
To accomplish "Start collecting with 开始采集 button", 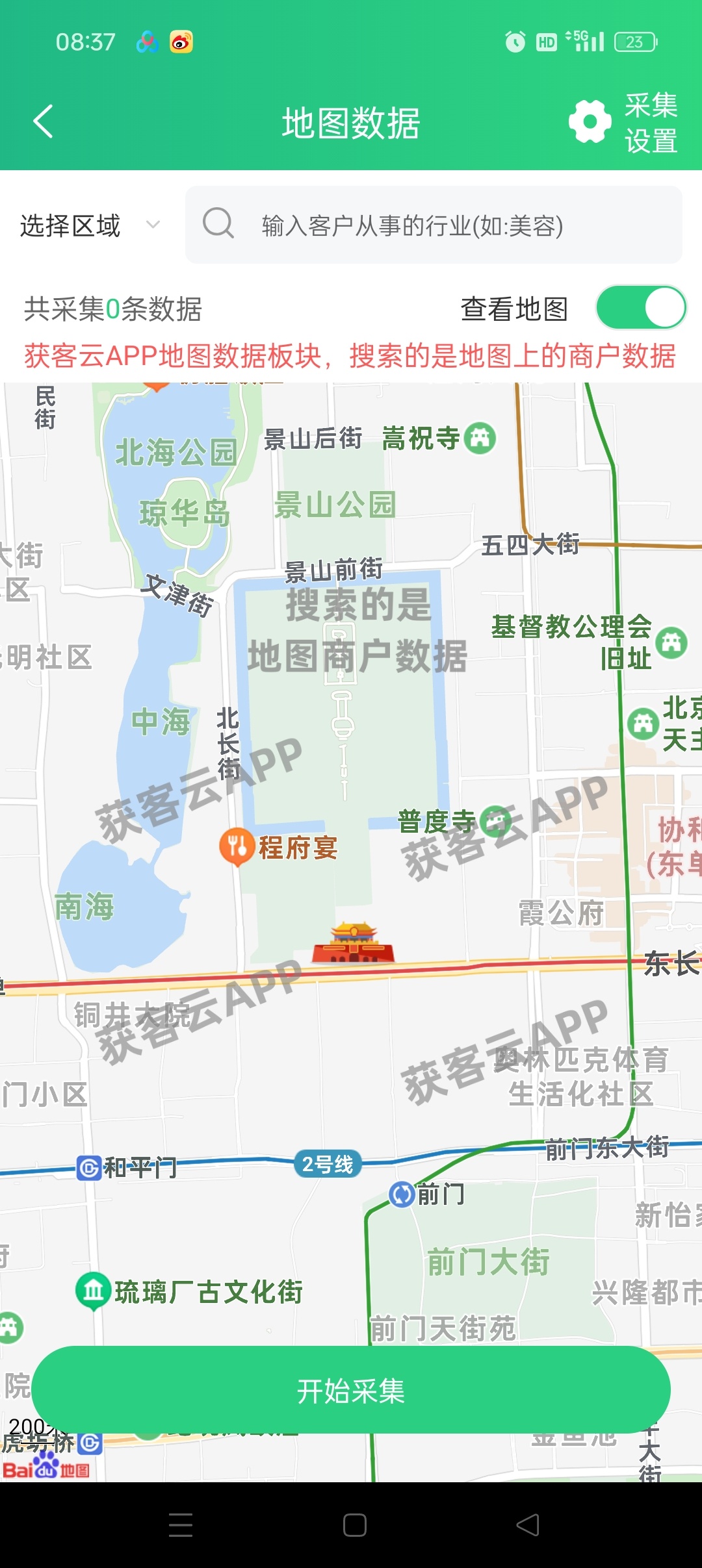I will point(351,1391).
